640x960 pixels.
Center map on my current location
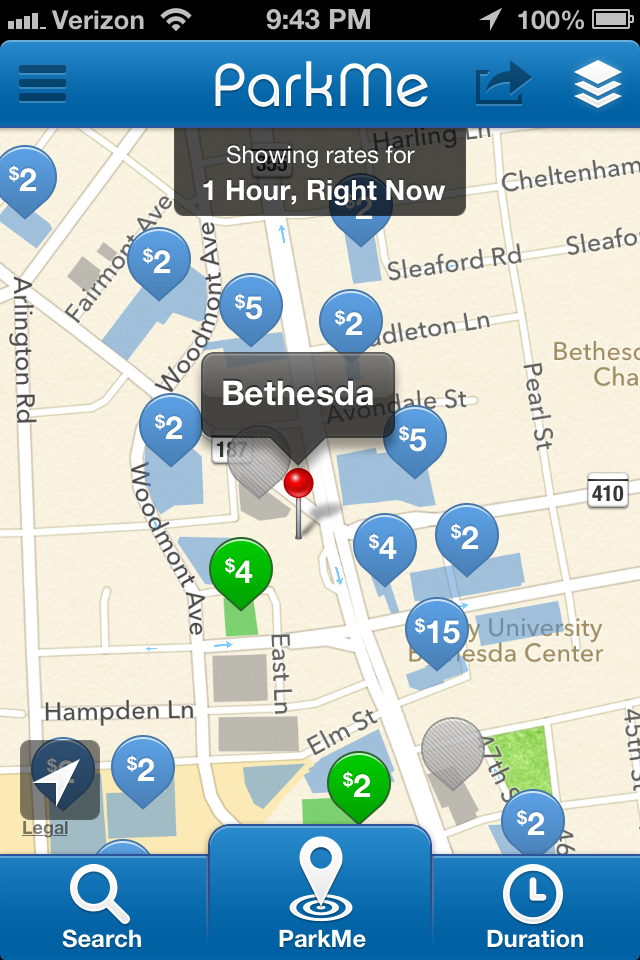point(60,778)
